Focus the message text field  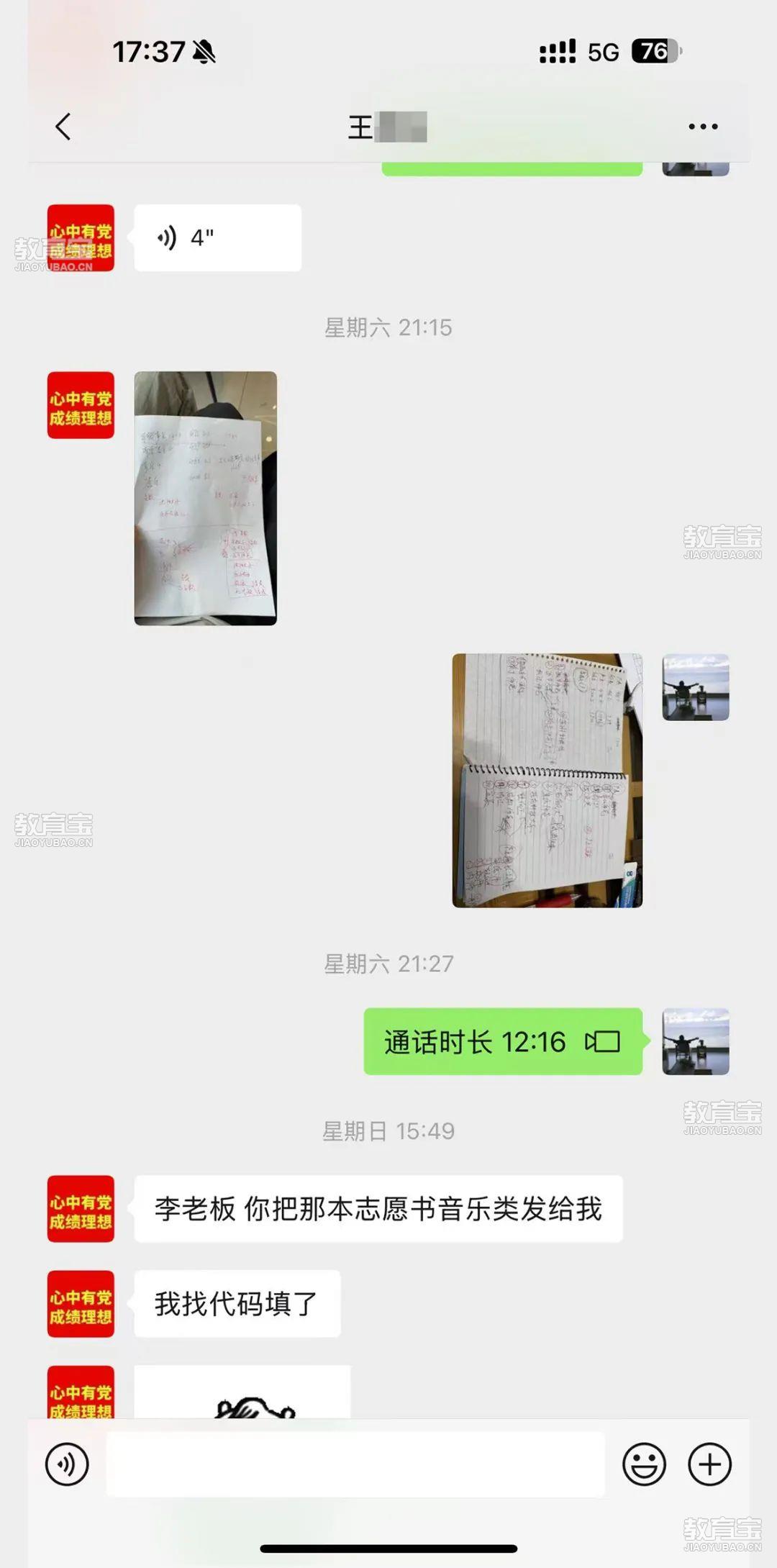tap(355, 1464)
